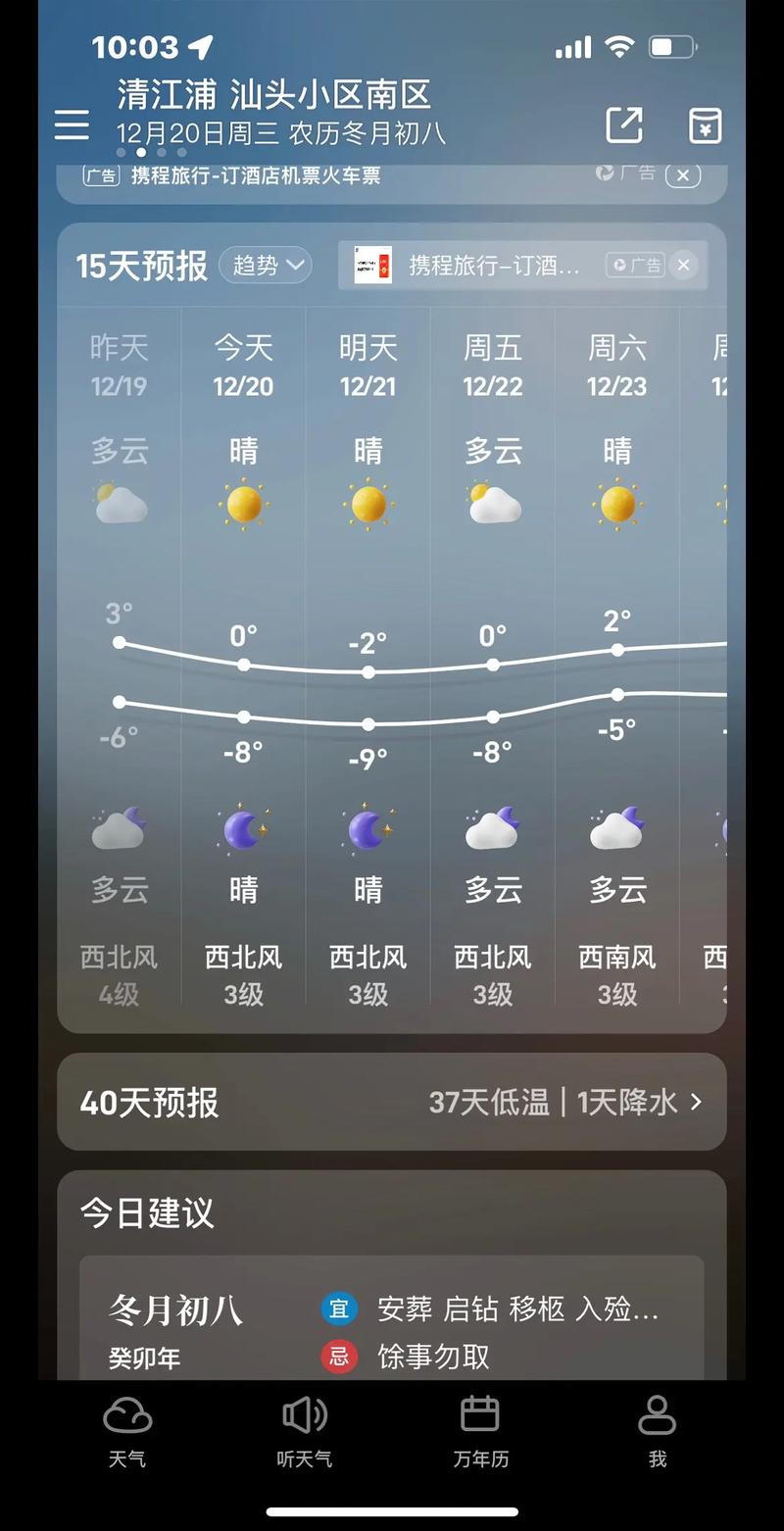Viewport: 784px width, 1531px height.
Task: Tap today's sunny weather icon under 今天
Action: [x=243, y=504]
